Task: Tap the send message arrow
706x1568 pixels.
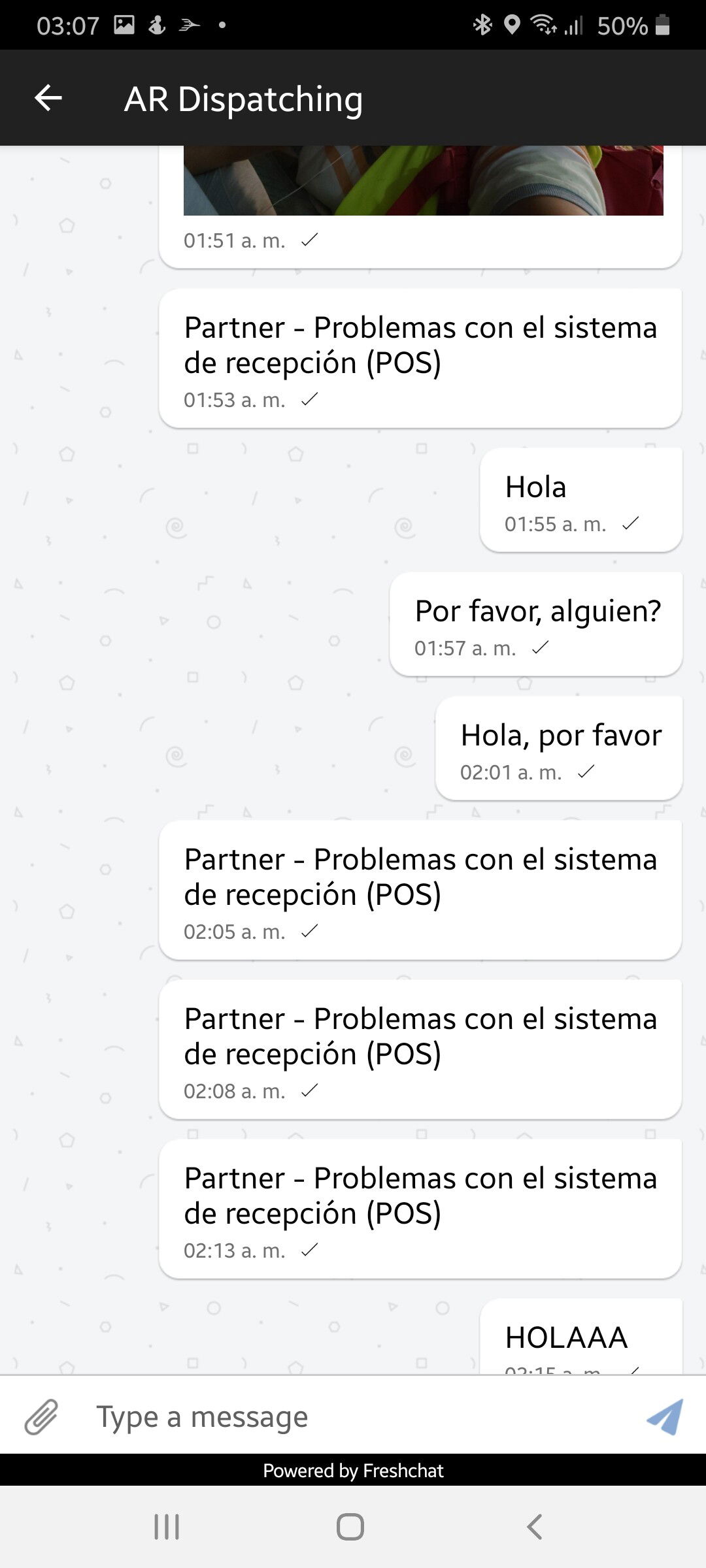Action: [x=664, y=1416]
